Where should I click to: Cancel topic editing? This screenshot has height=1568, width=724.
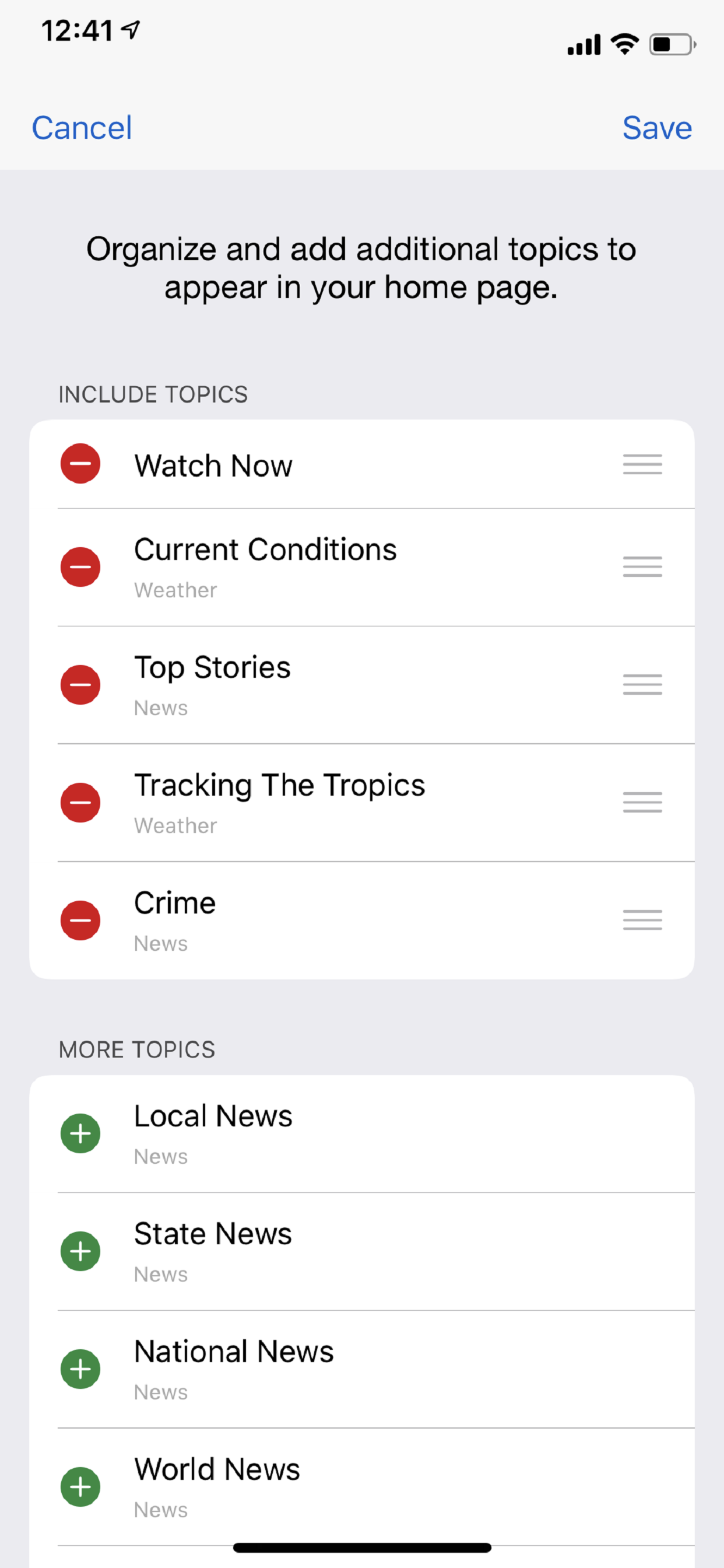(x=82, y=128)
